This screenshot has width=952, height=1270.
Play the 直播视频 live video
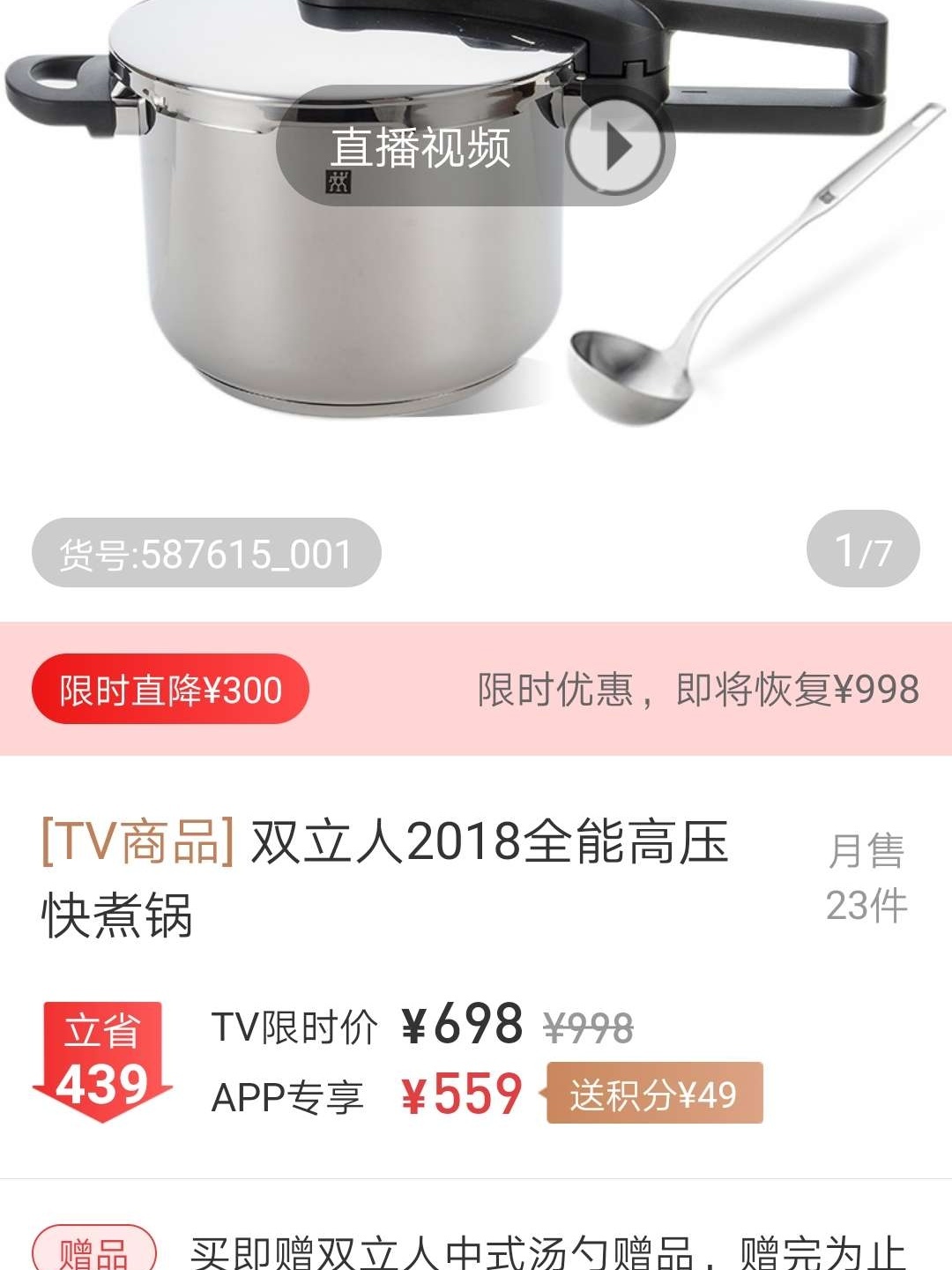point(614,146)
